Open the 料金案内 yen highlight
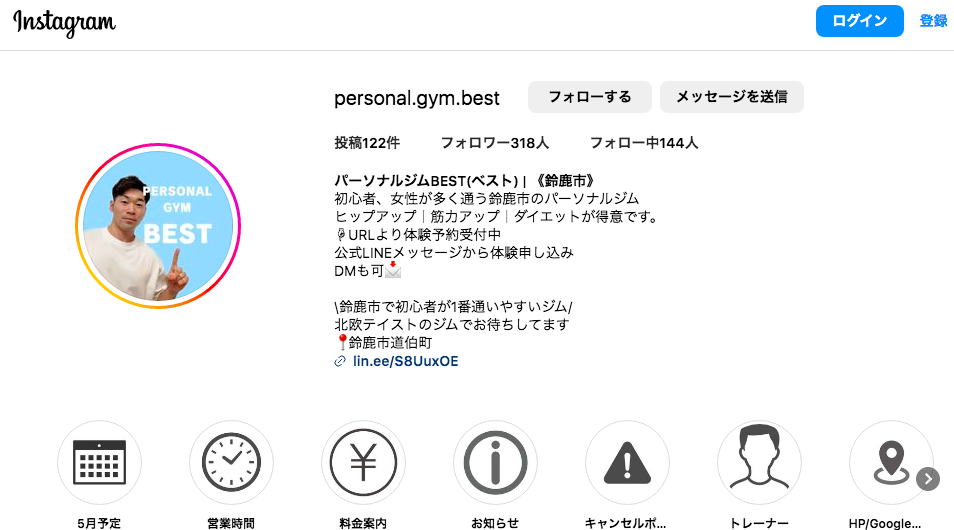Screen dimensions: 954x530 coord(363,462)
